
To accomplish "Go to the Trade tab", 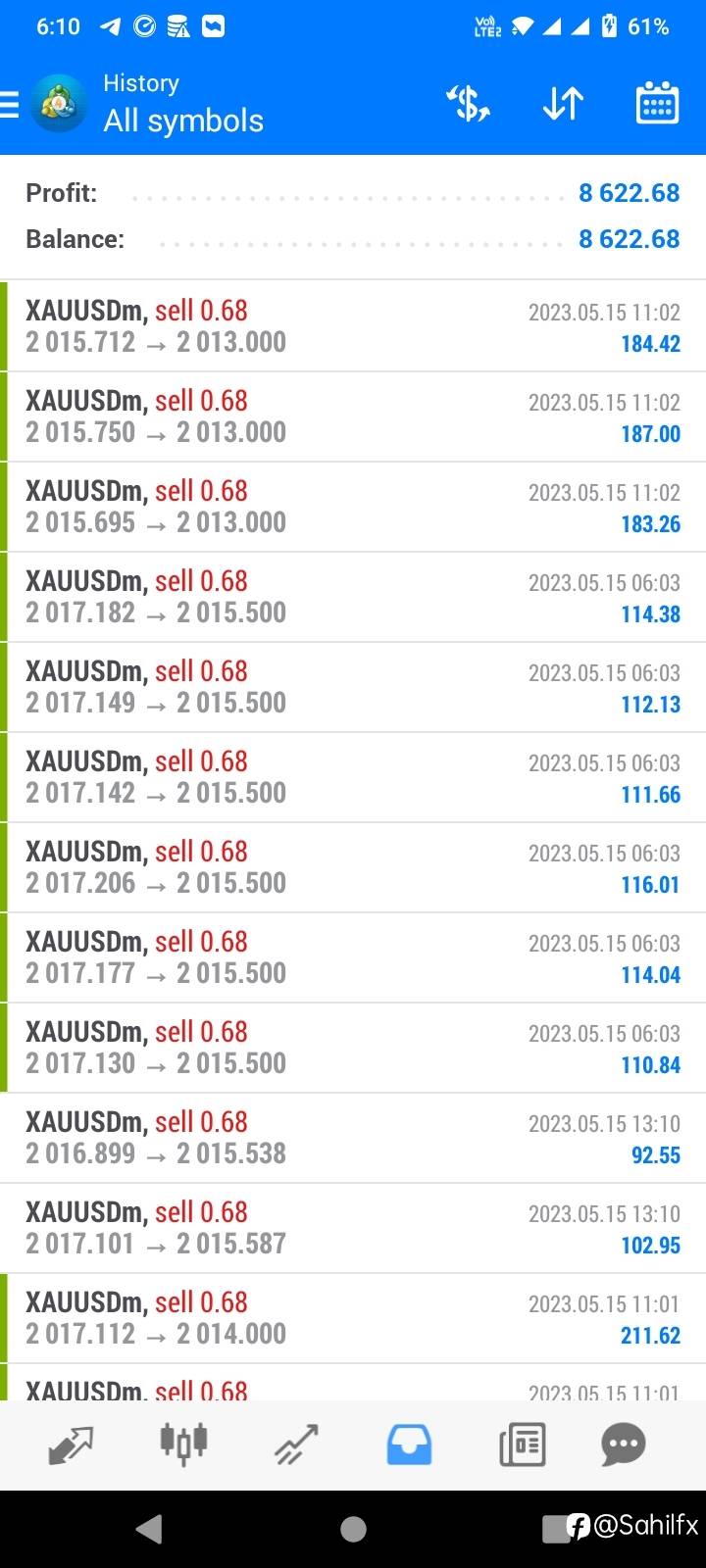I will [296, 1445].
